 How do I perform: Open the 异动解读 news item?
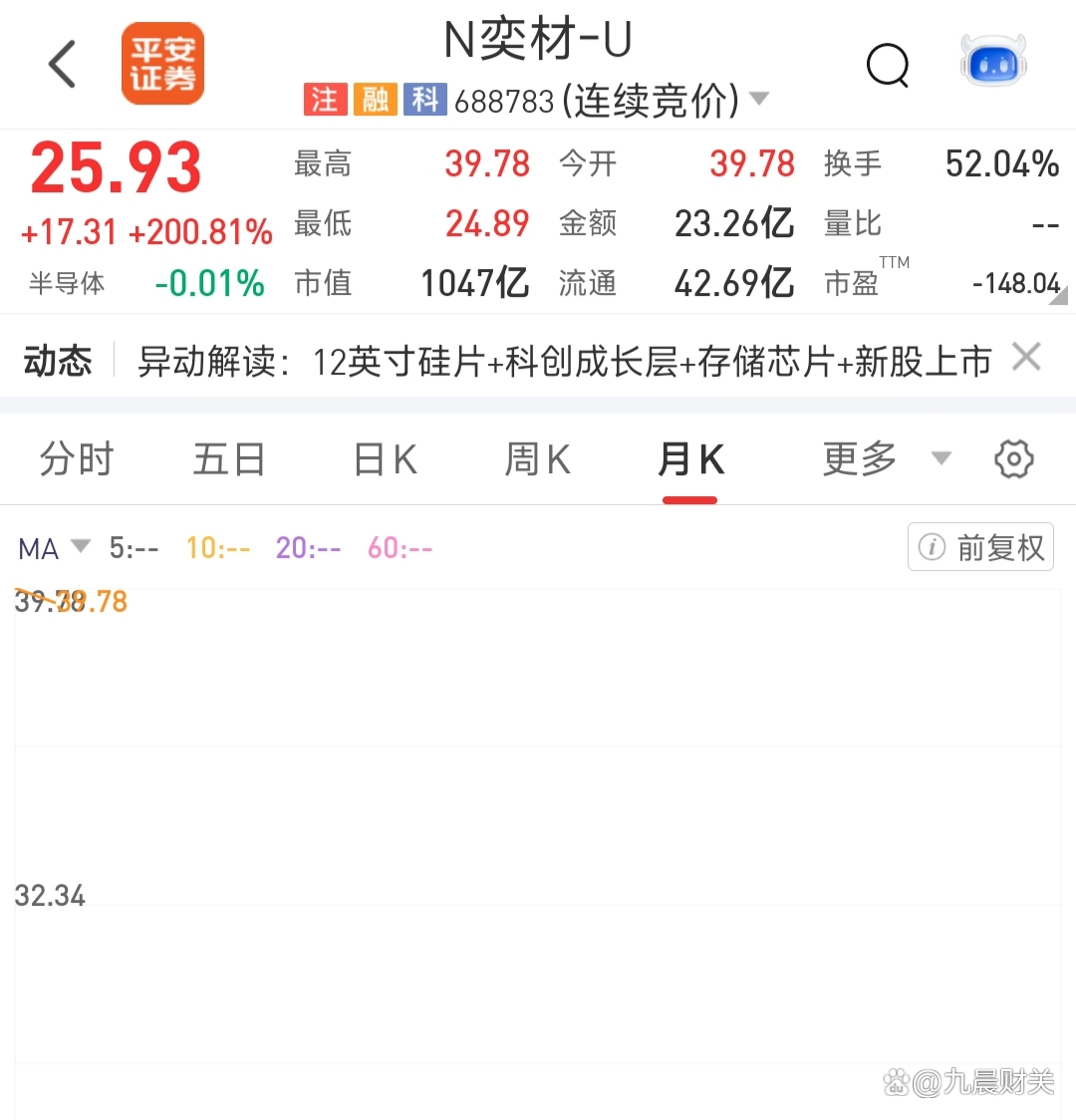[x=564, y=361]
